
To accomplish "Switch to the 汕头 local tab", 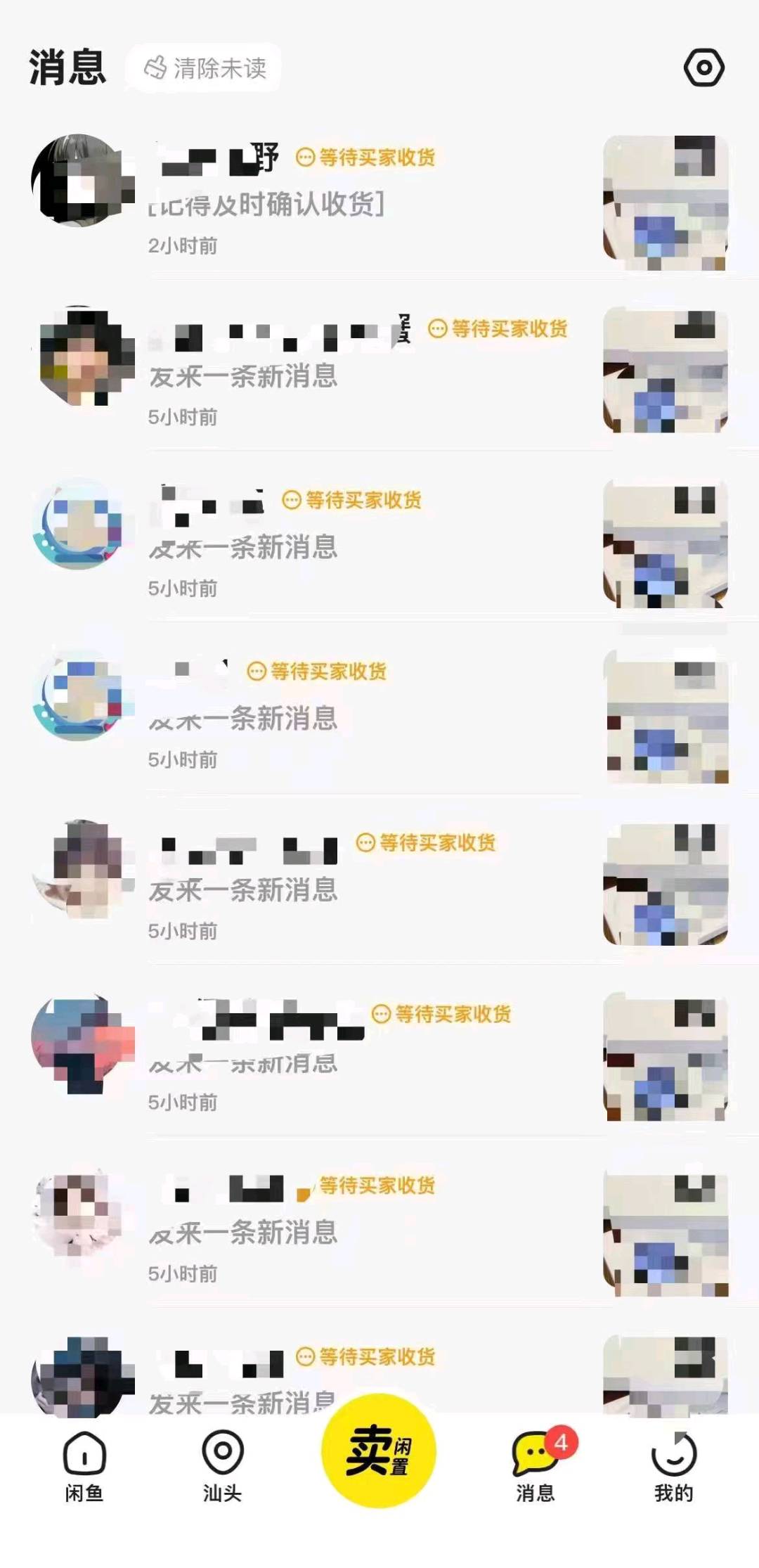I will [222, 1467].
